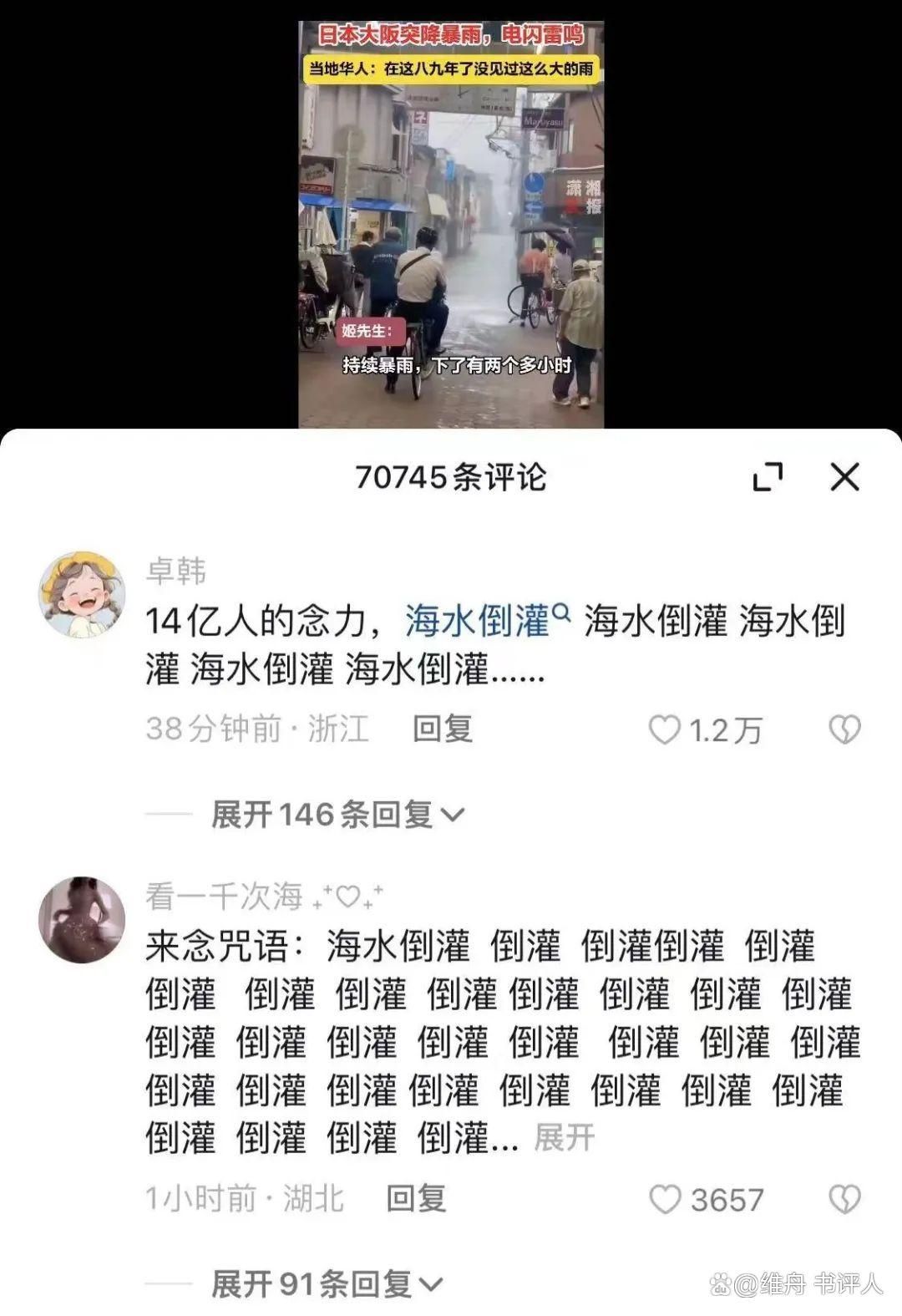Expand the 91 replies

click(x=326, y=1283)
